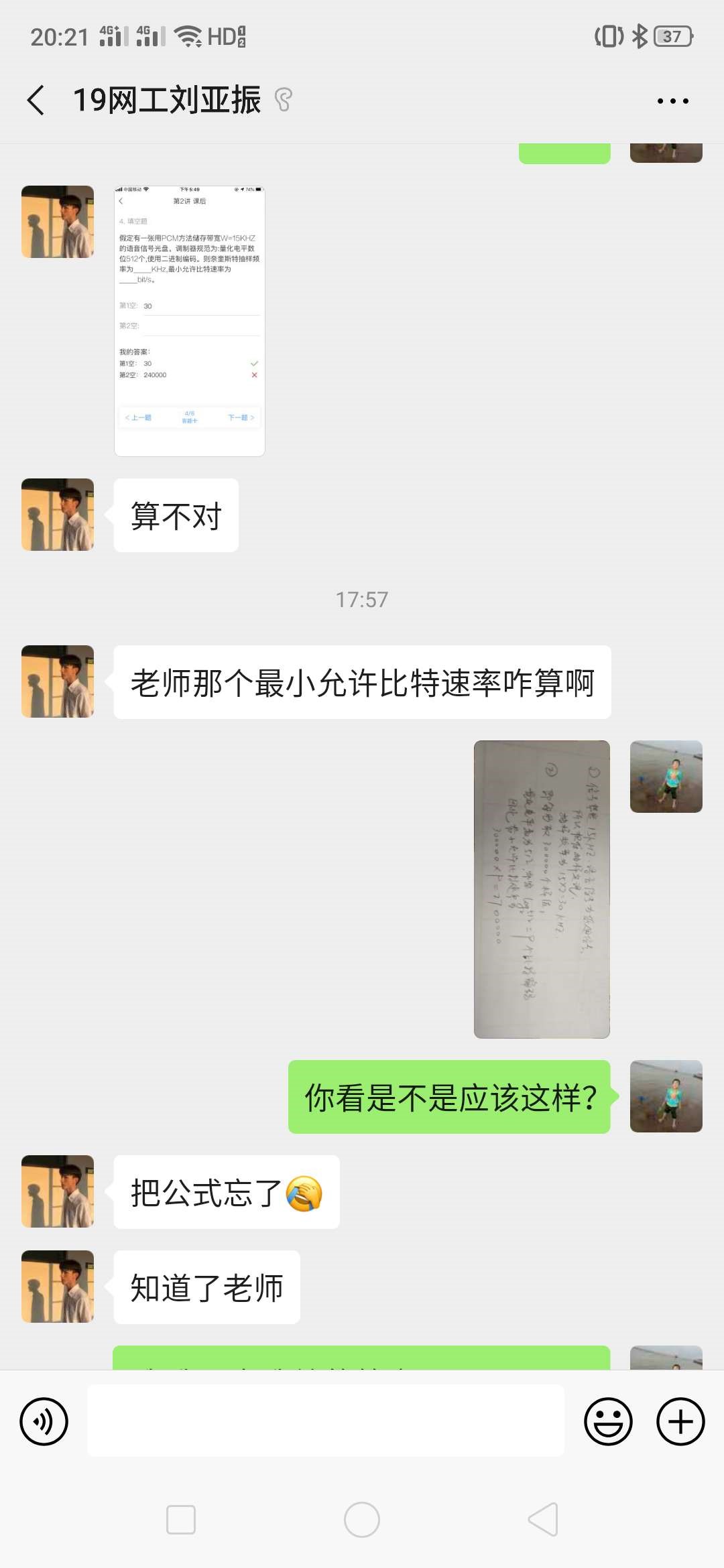The height and width of the screenshot is (1568, 724).
Task: Go back from the 19网工刘亚振 chat
Action: [36, 101]
